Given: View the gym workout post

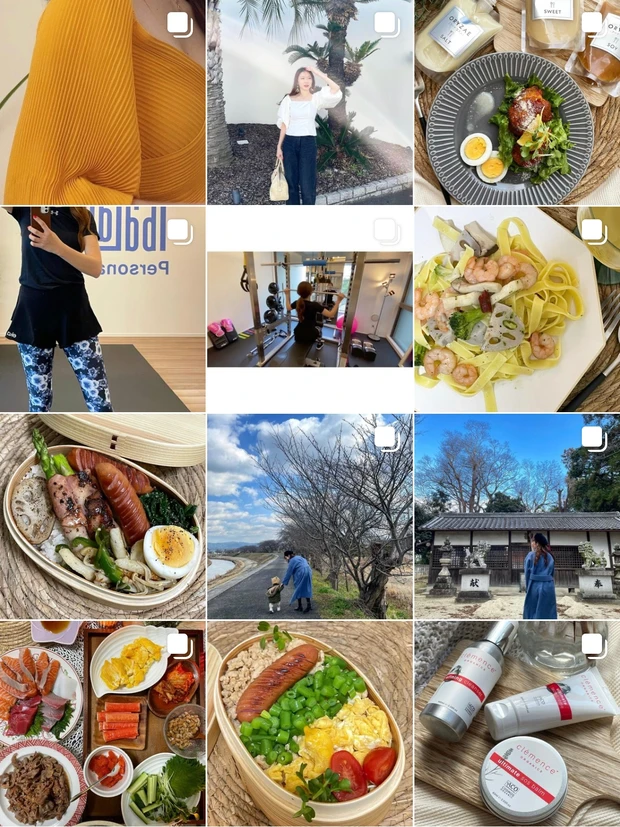Looking at the screenshot, I should pos(309,309).
